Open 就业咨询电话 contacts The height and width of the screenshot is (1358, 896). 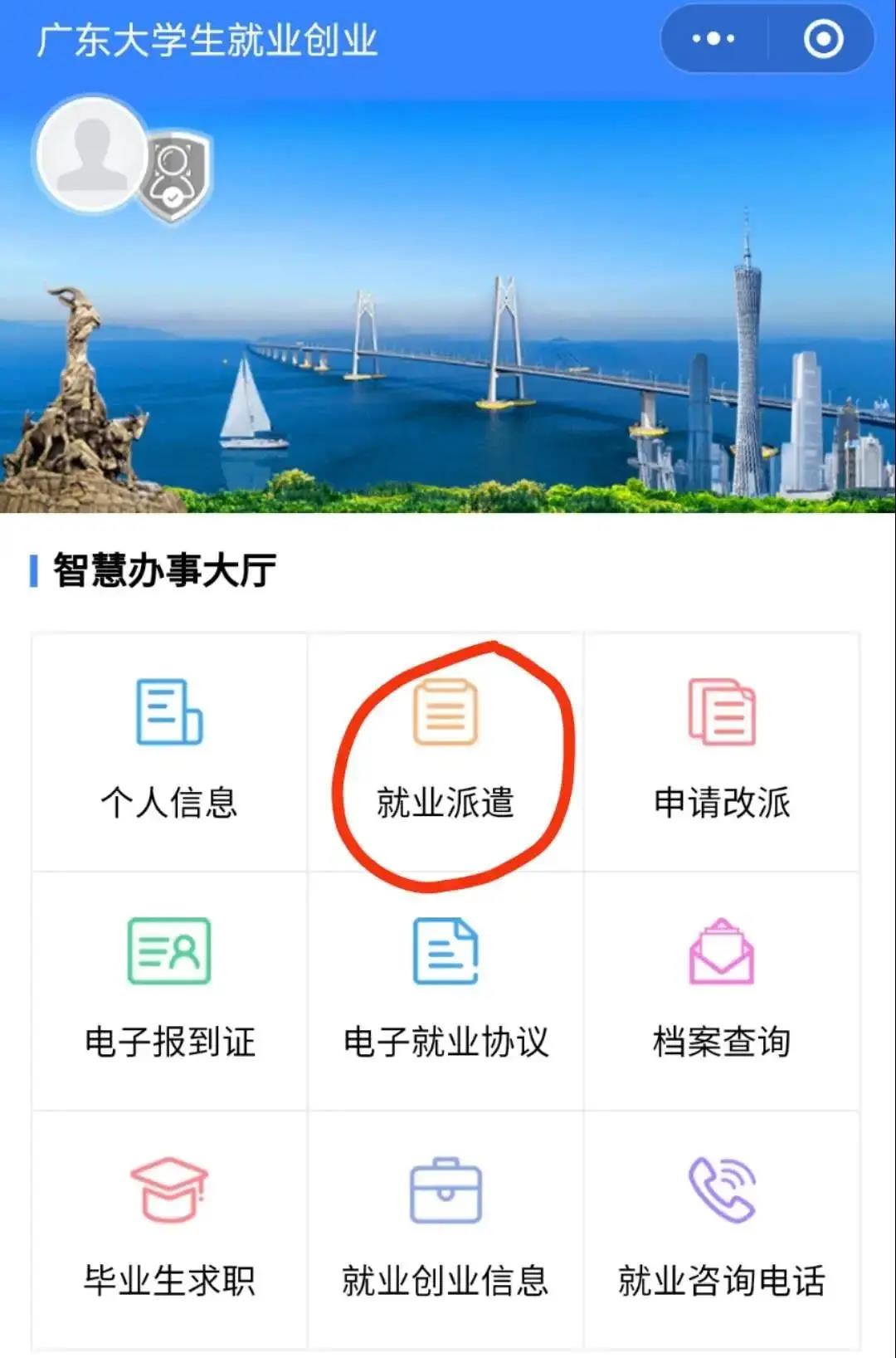point(722,1229)
